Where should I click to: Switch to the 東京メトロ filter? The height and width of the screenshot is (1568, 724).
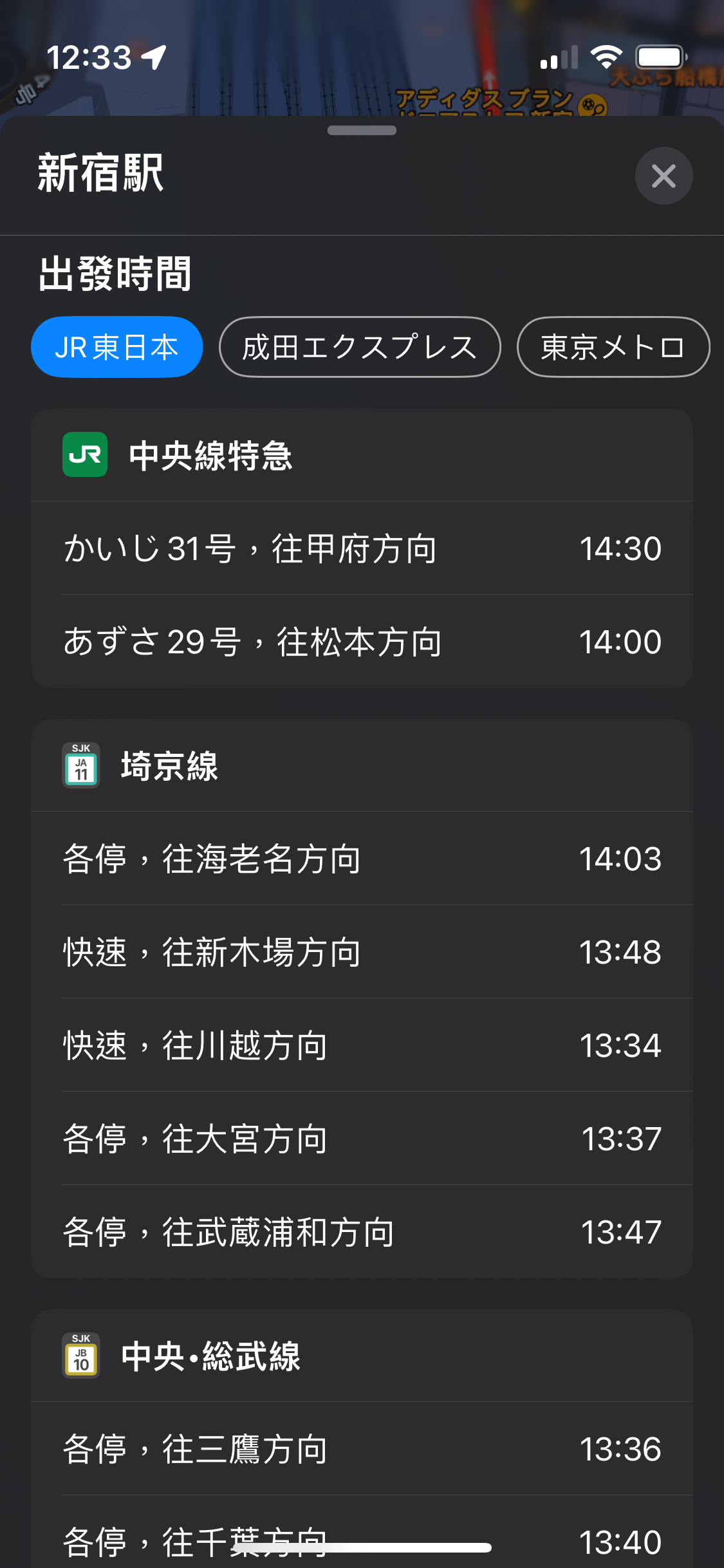[613, 347]
